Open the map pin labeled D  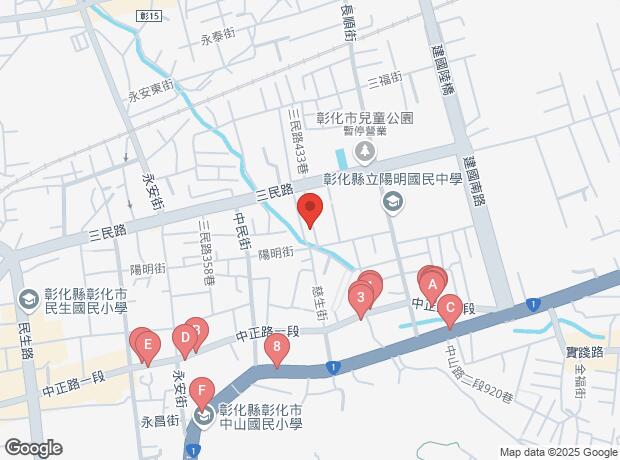184,339
